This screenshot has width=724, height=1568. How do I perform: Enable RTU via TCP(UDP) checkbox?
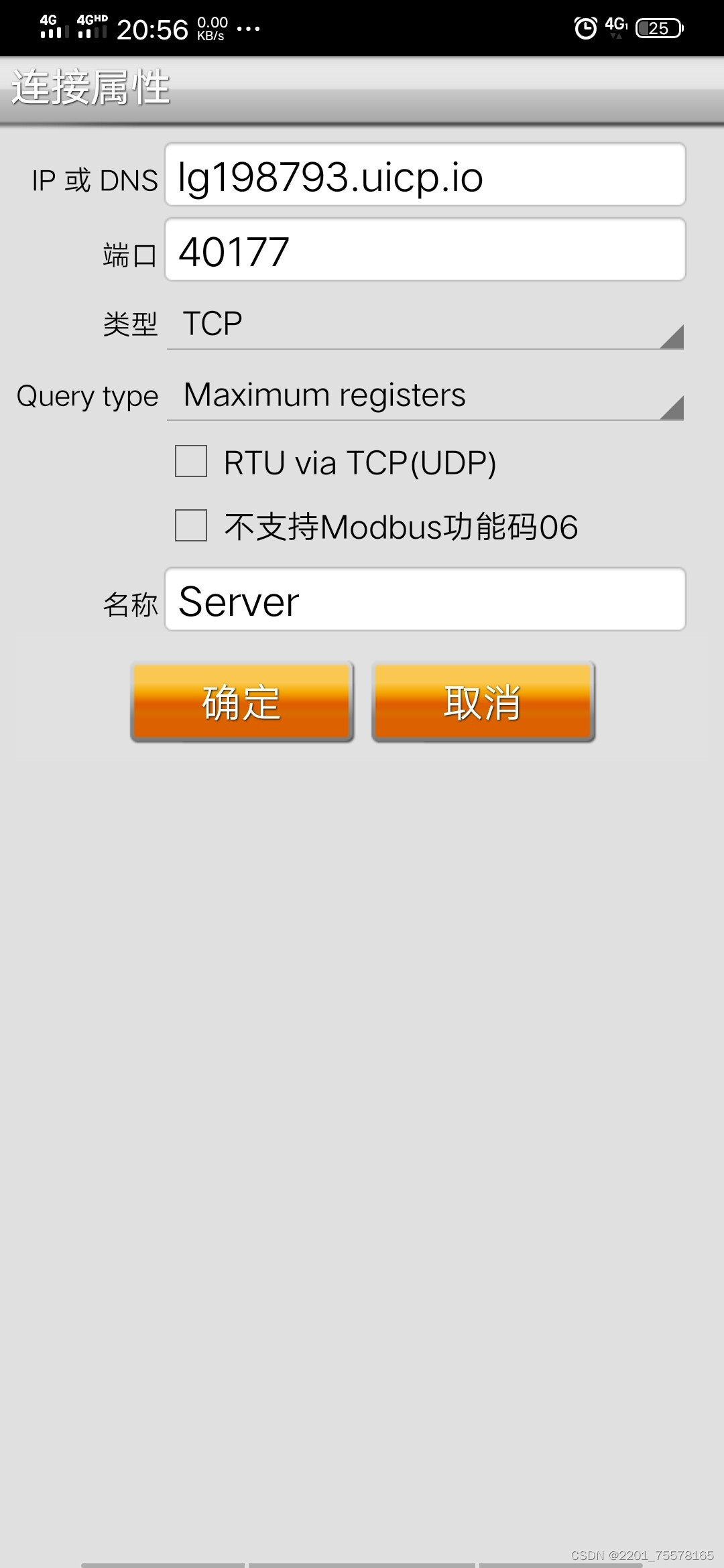(x=191, y=462)
